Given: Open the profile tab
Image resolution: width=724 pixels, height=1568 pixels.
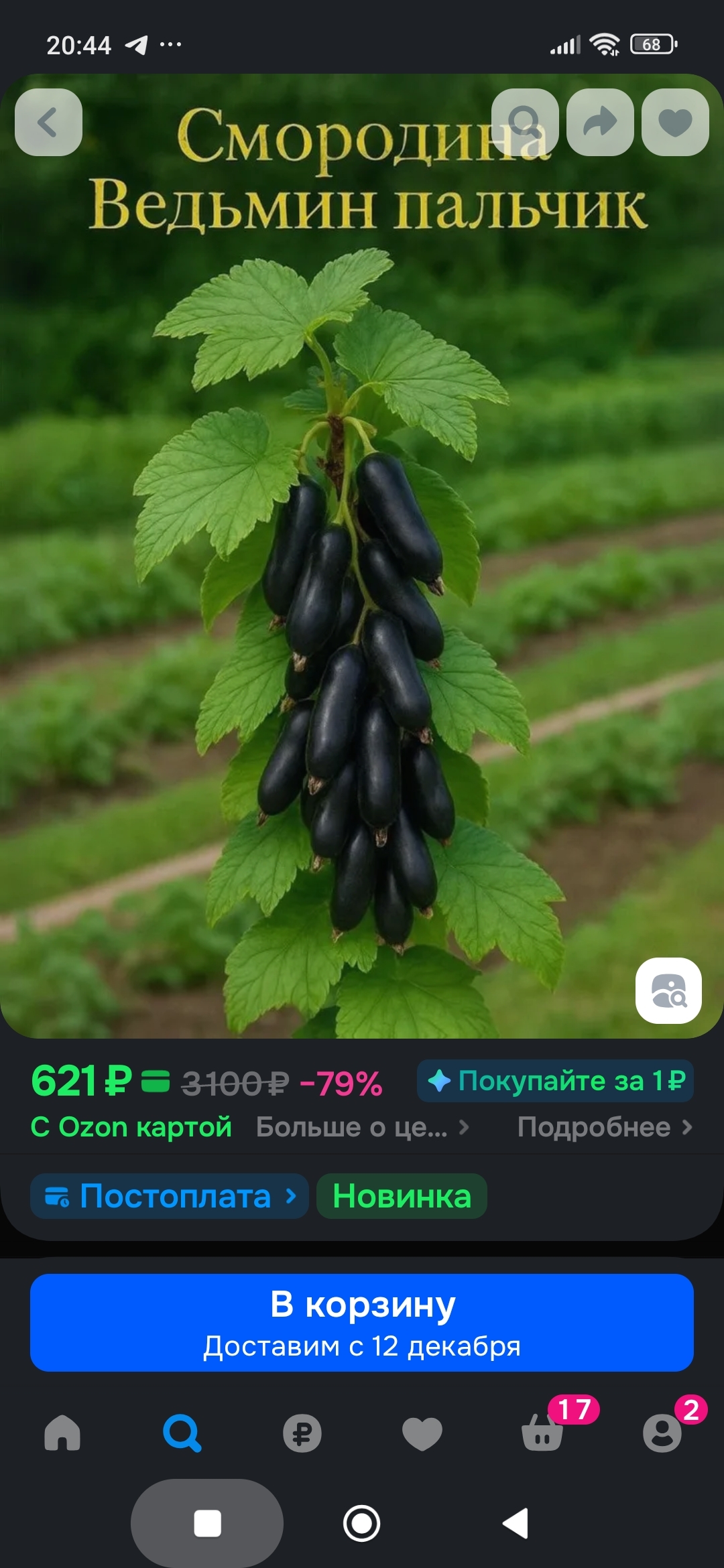Looking at the screenshot, I should 662,1434.
